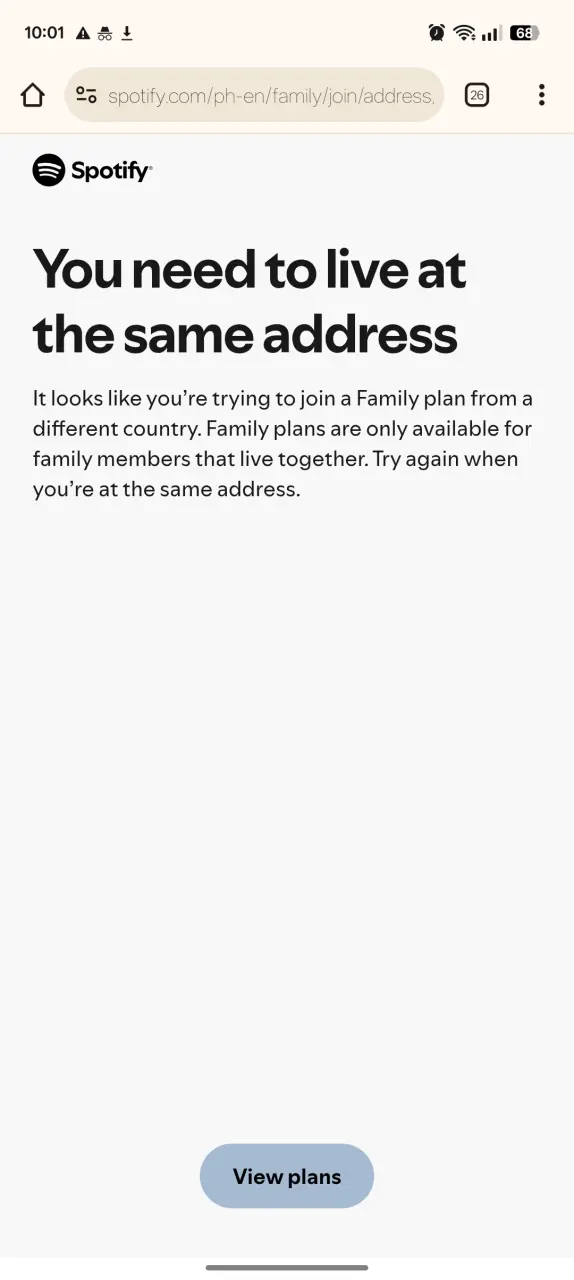574x1280 pixels.
Task: Go to Spotify home via the logo
Action: pos(92,170)
